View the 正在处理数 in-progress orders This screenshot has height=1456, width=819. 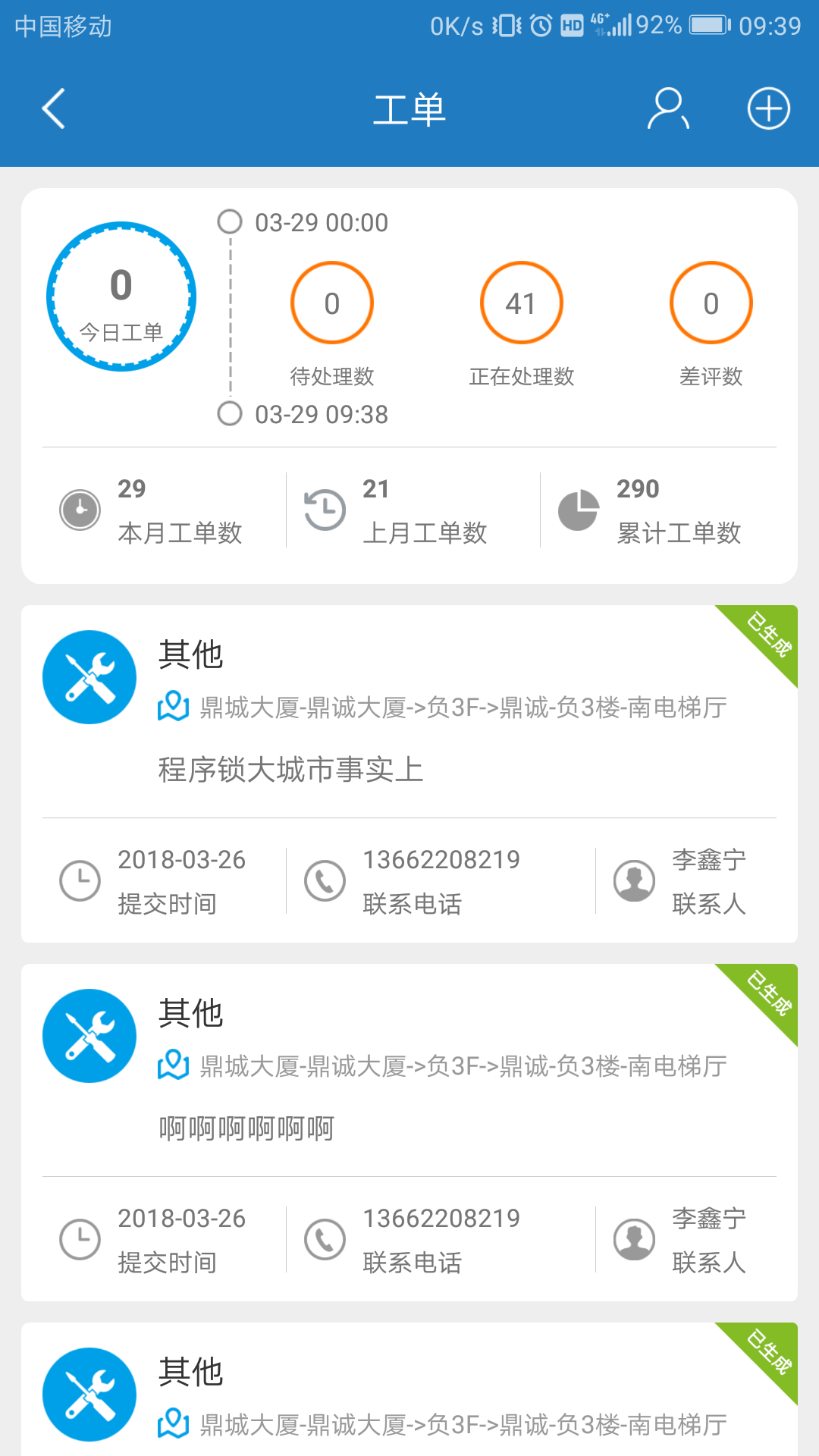tap(522, 303)
